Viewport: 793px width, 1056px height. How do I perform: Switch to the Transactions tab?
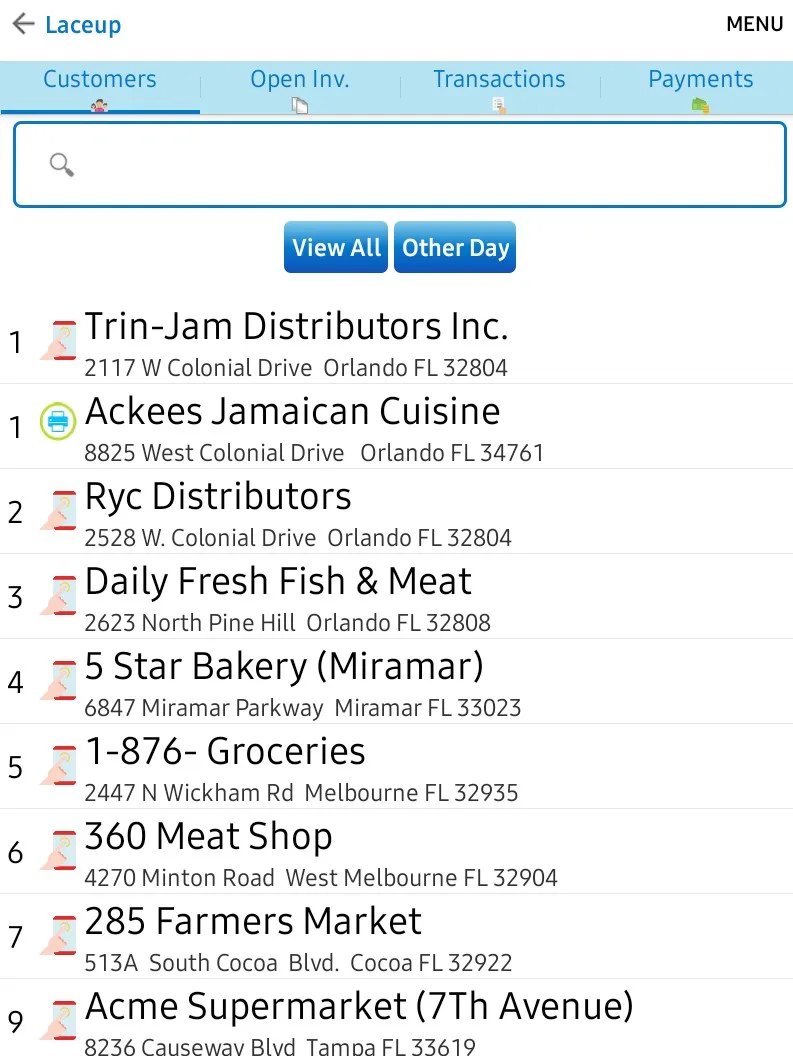coord(499,80)
